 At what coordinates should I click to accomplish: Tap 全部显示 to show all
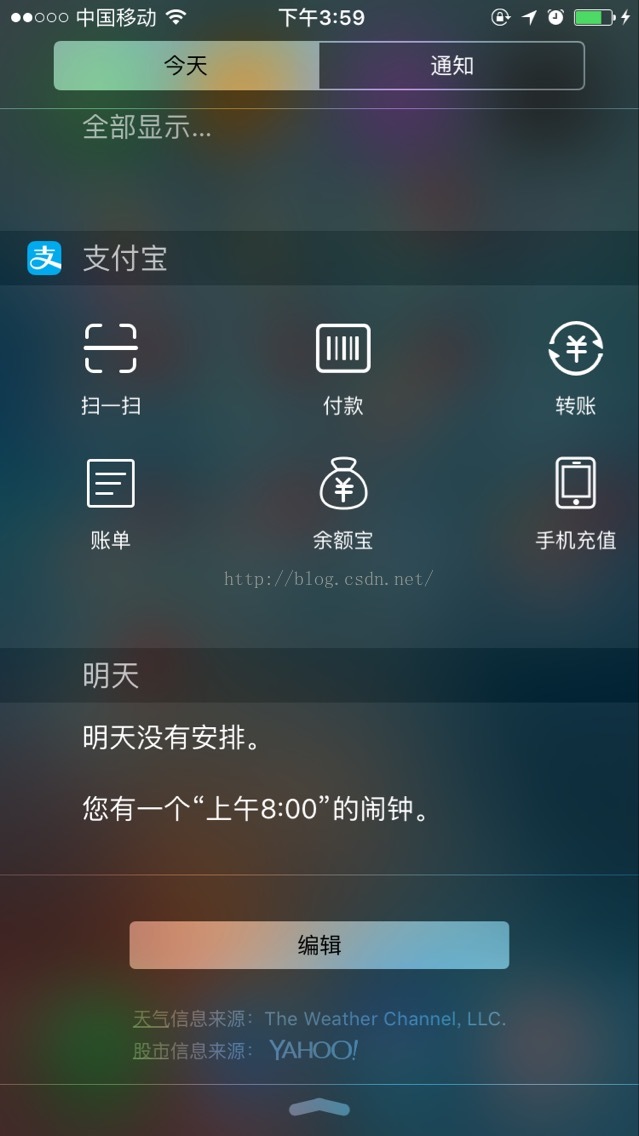click(147, 128)
